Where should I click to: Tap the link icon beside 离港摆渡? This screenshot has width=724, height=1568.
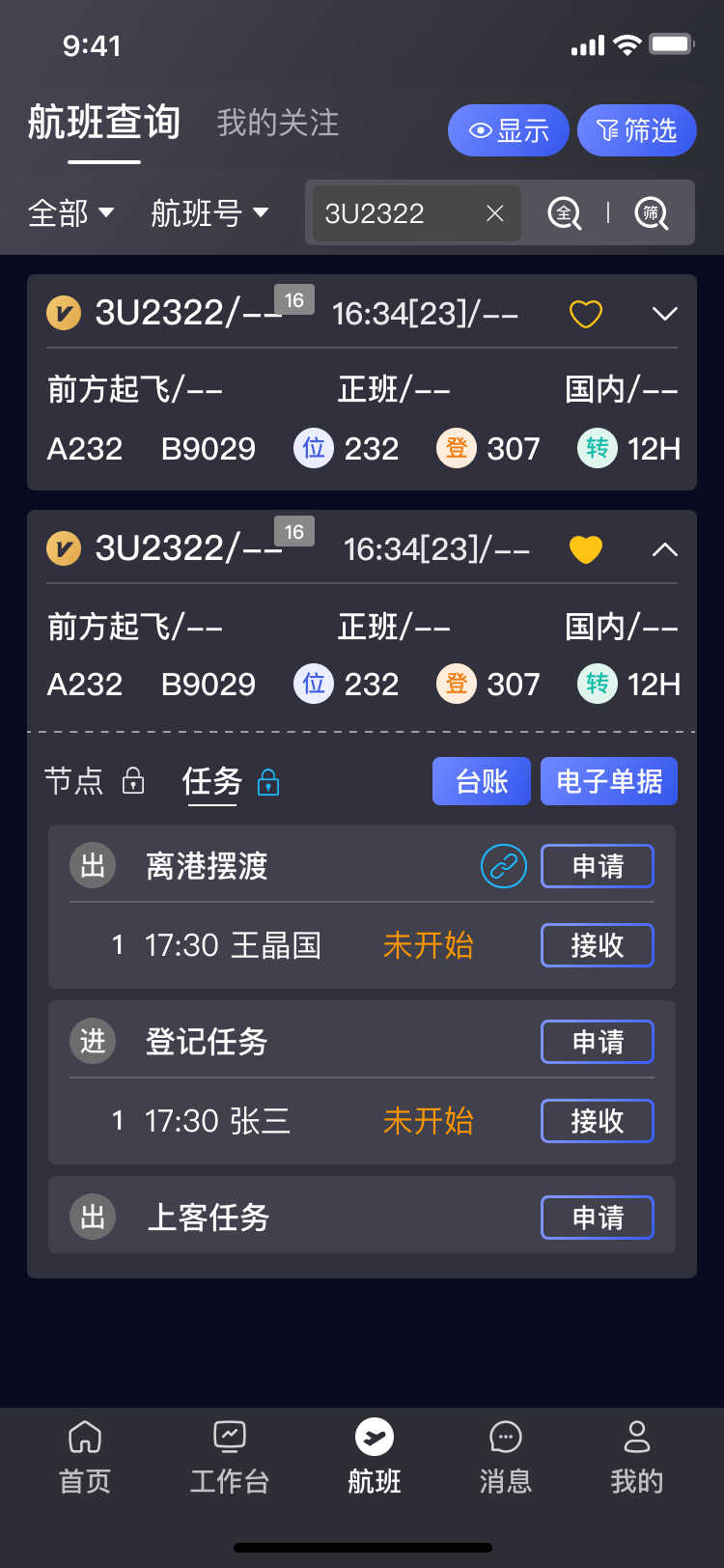pyautogui.click(x=504, y=866)
